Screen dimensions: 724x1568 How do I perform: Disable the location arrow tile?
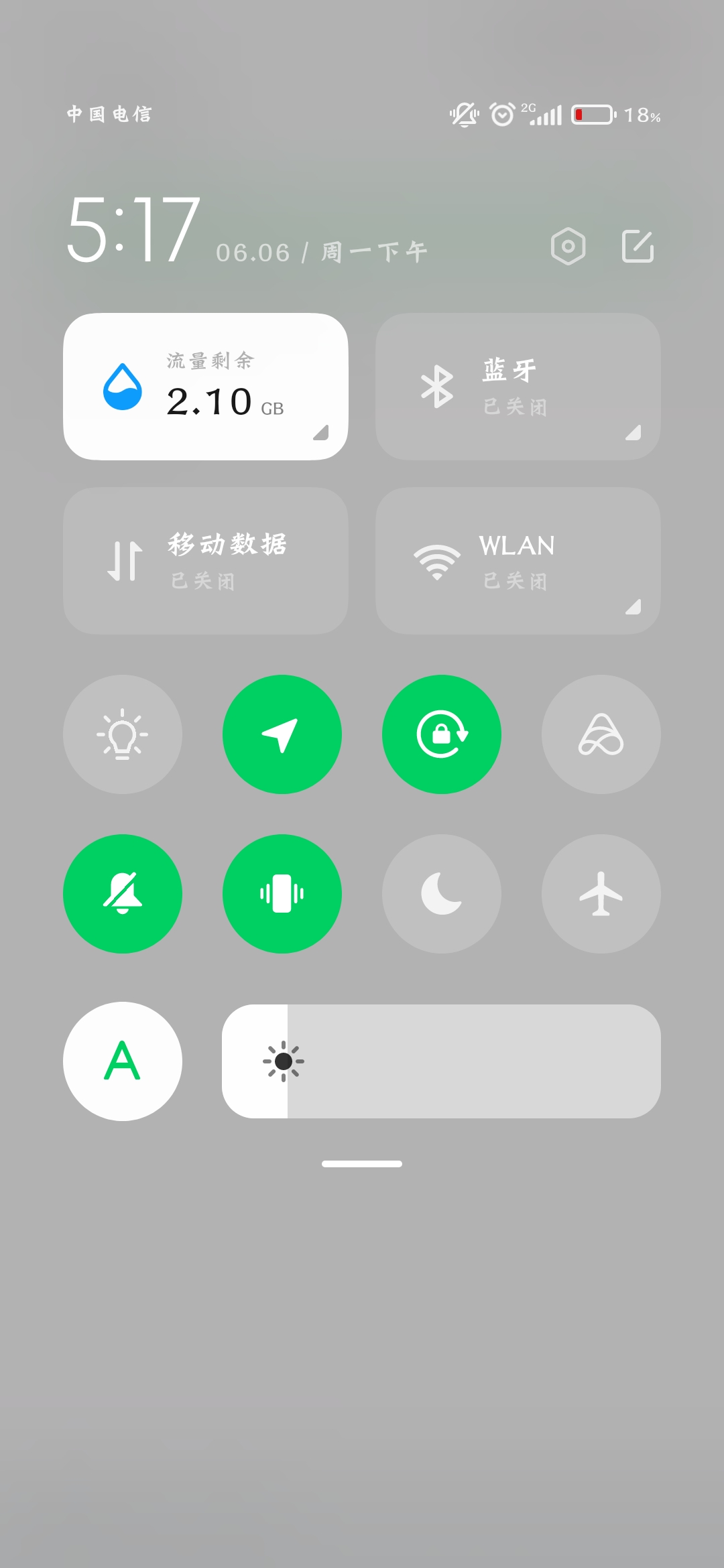pos(282,734)
